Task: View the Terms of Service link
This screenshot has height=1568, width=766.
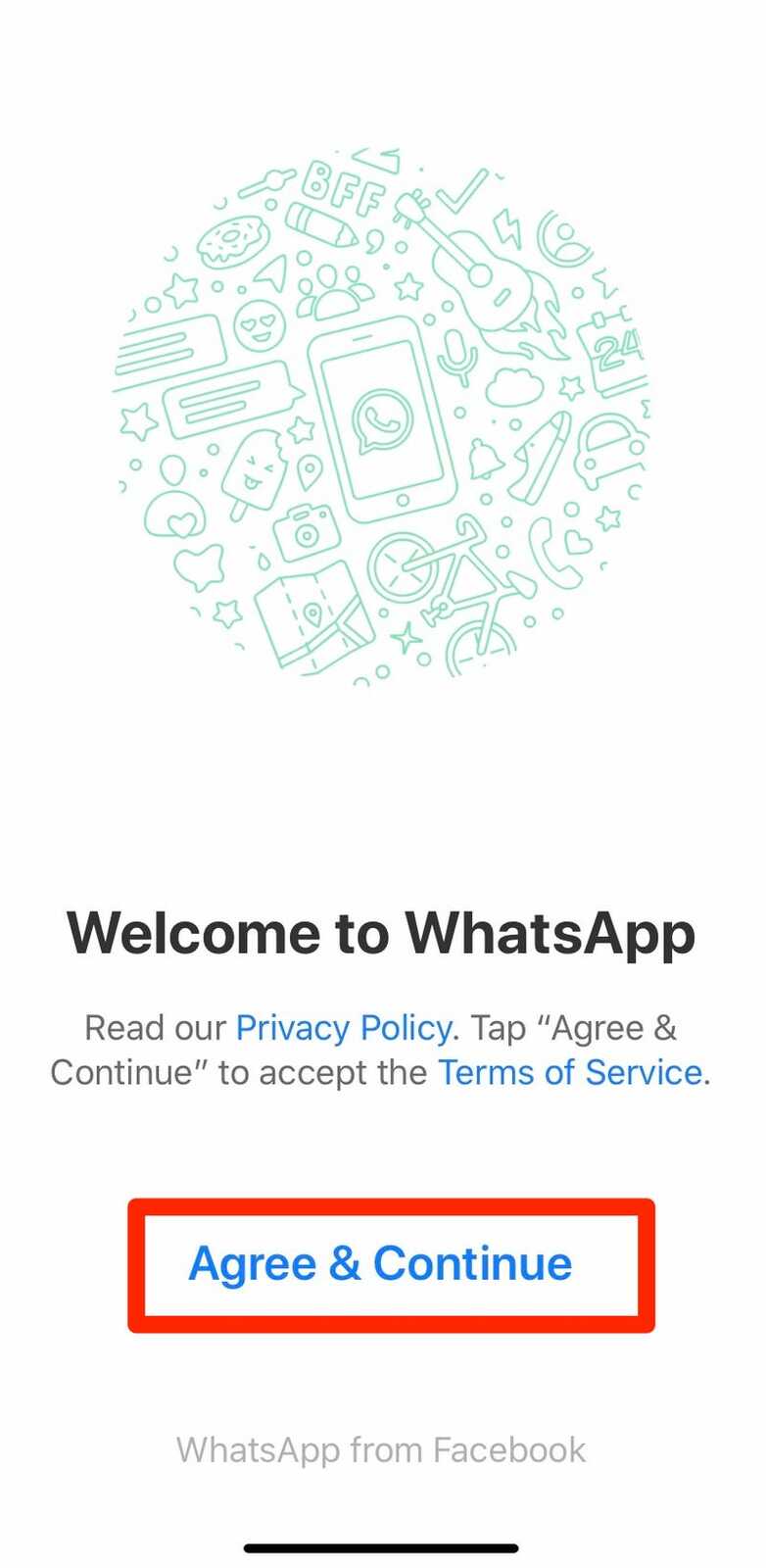Action: tap(569, 1072)
